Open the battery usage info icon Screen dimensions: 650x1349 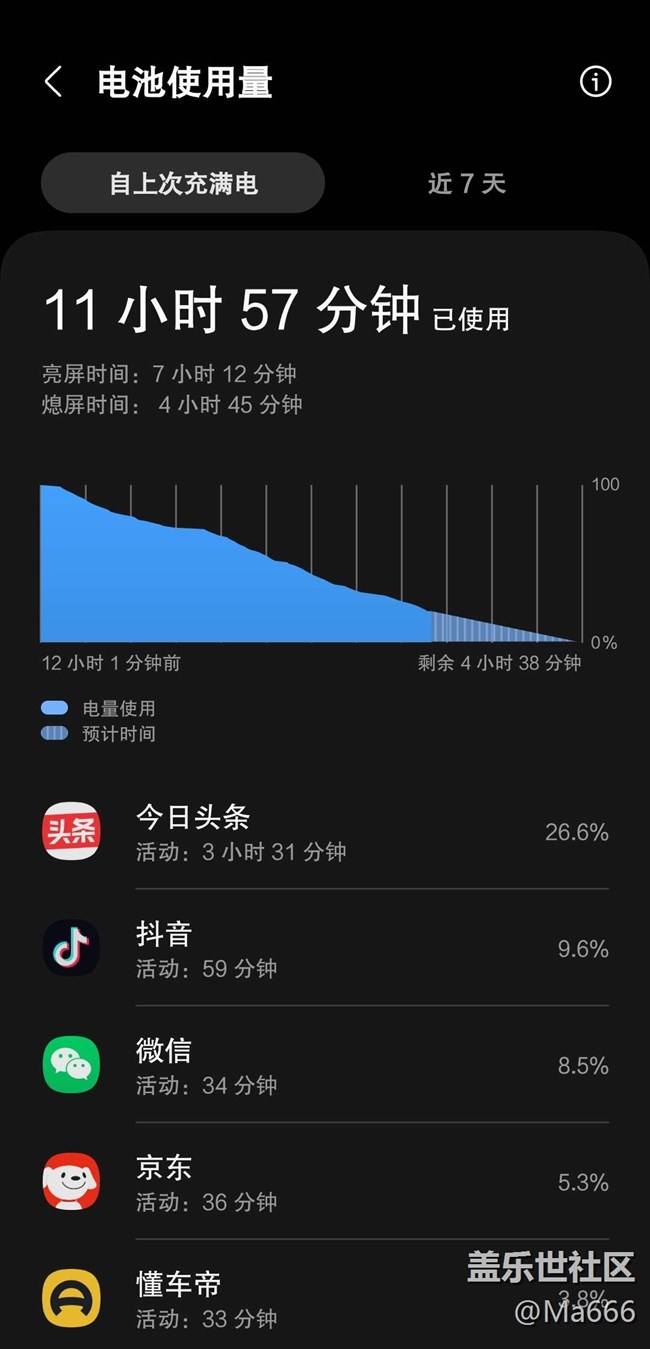(595, 82)
